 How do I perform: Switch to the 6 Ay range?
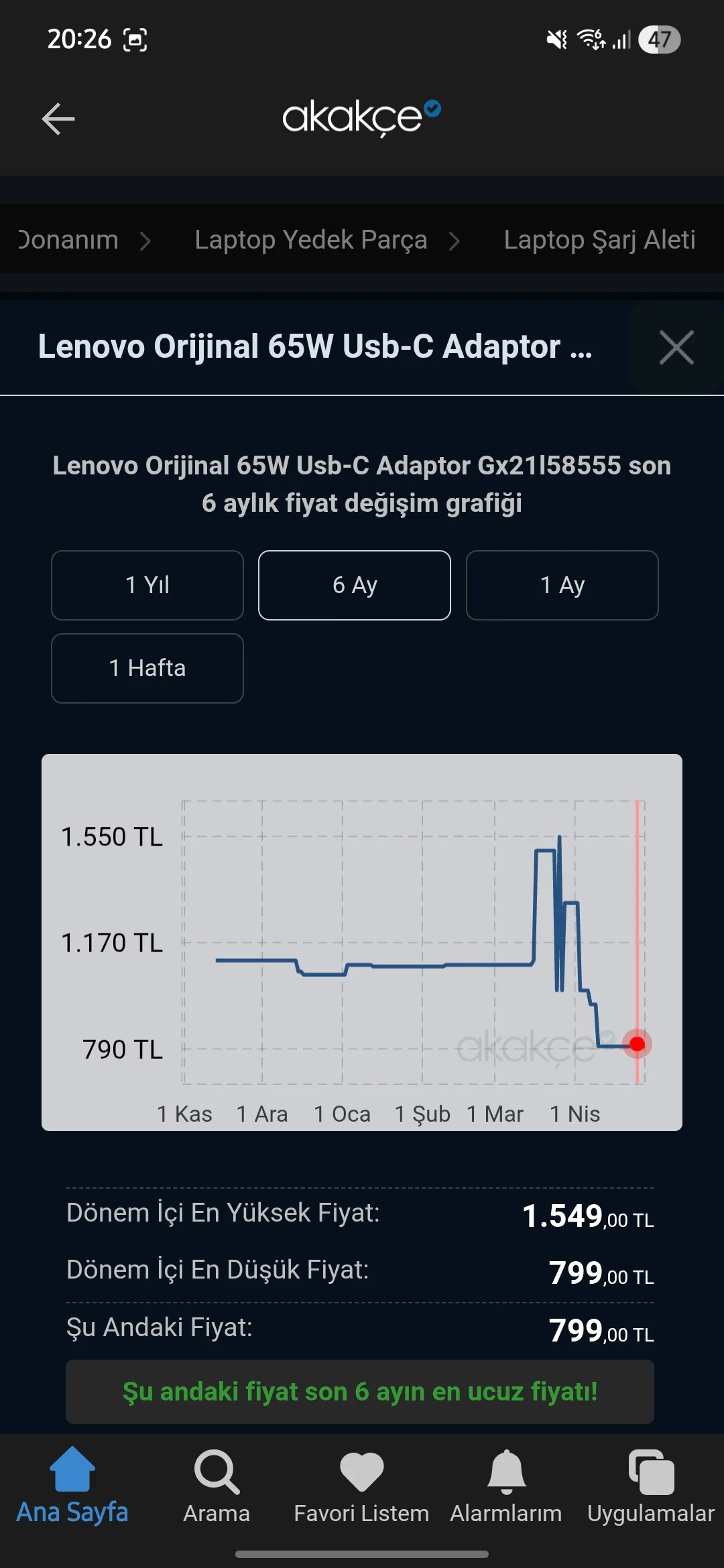tap(355, 585)
